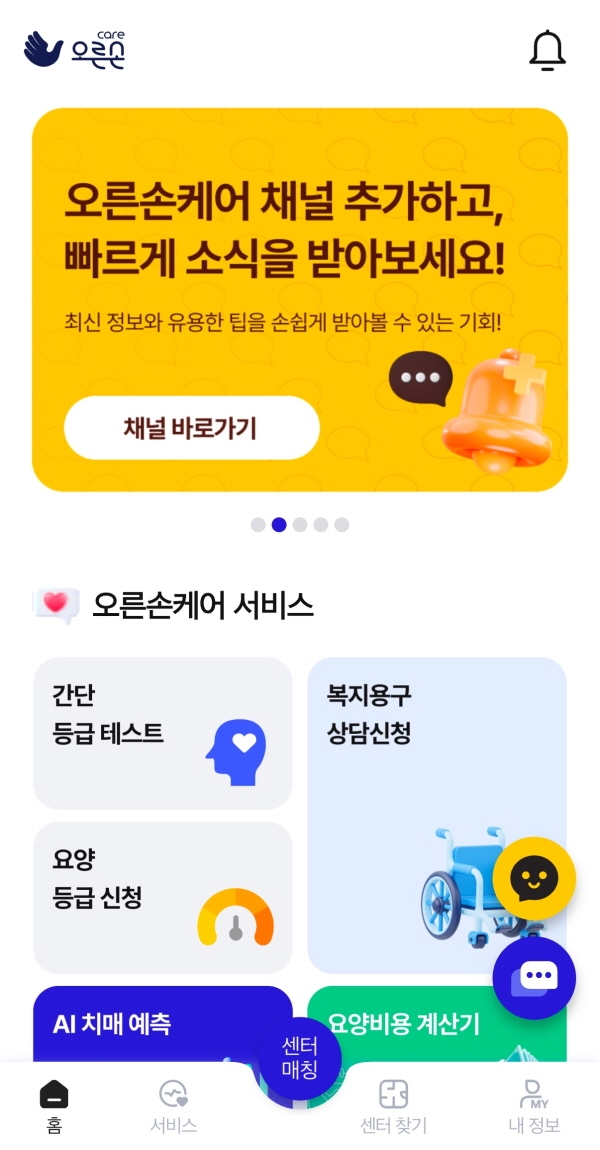
Task: Select the third banner page indicator dot
Action: pos(300,524)
